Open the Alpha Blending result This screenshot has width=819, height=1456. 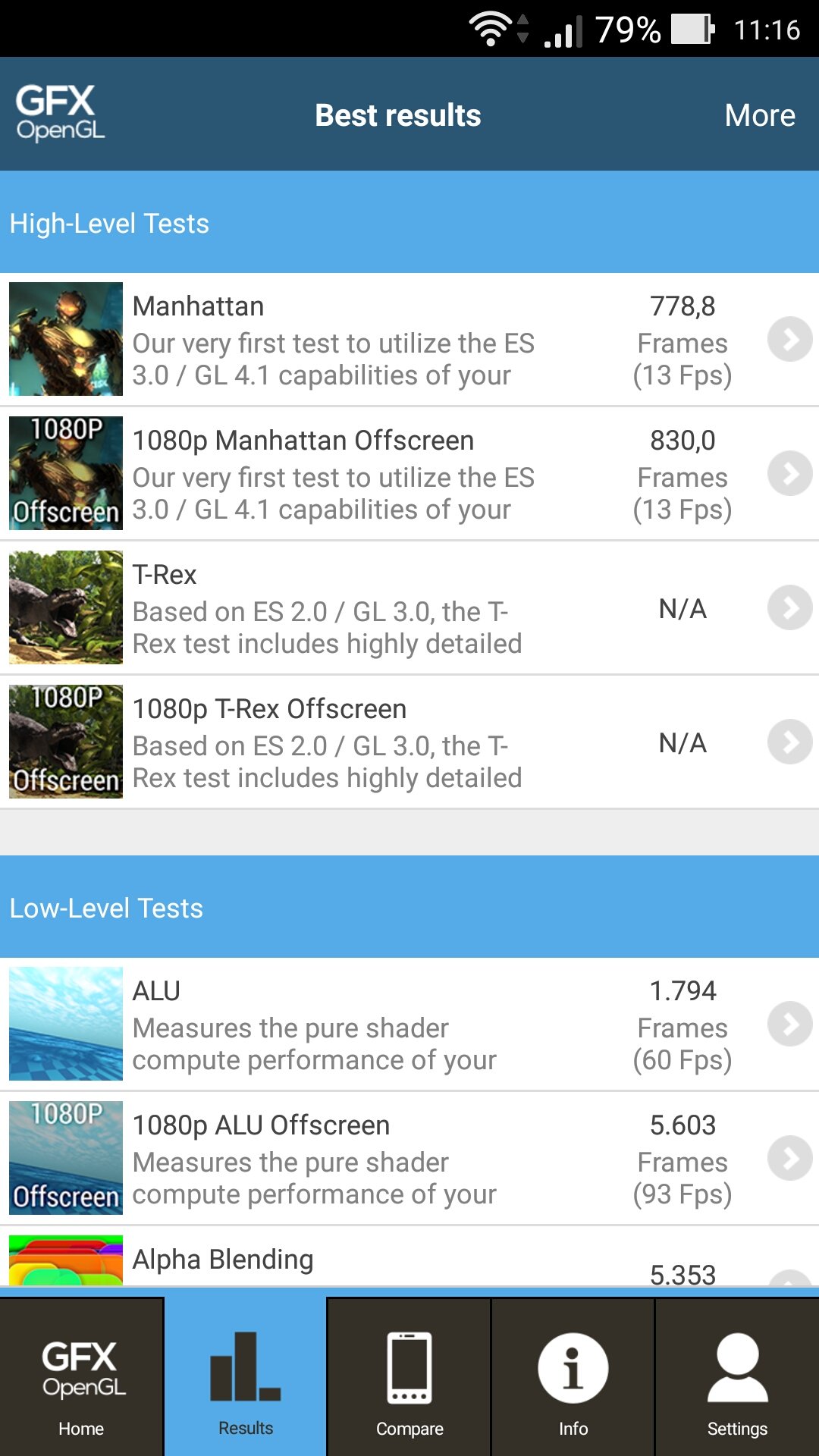pyautogui.click(x=409, y=1257)
